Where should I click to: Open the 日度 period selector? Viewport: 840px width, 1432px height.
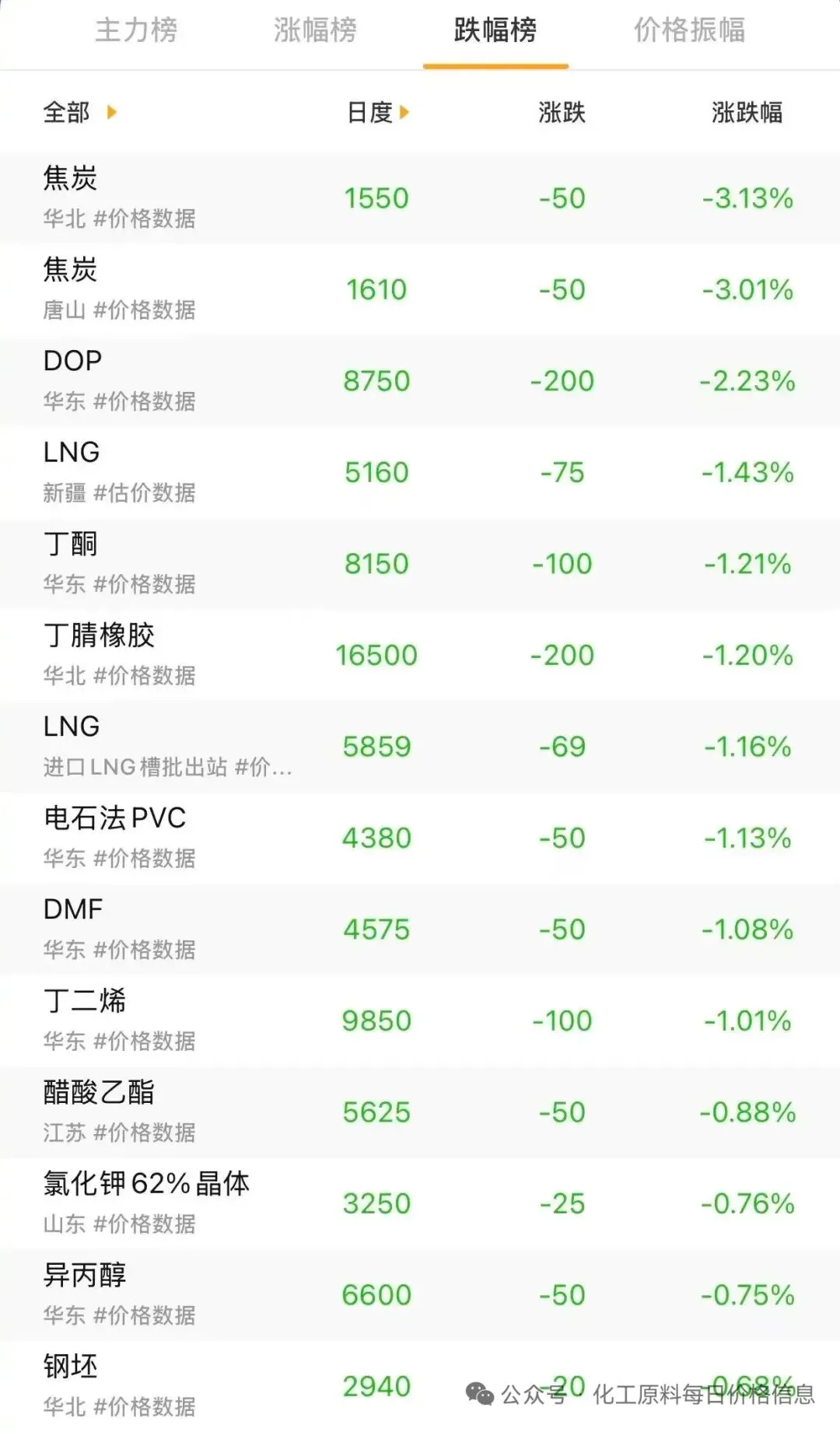378,113
